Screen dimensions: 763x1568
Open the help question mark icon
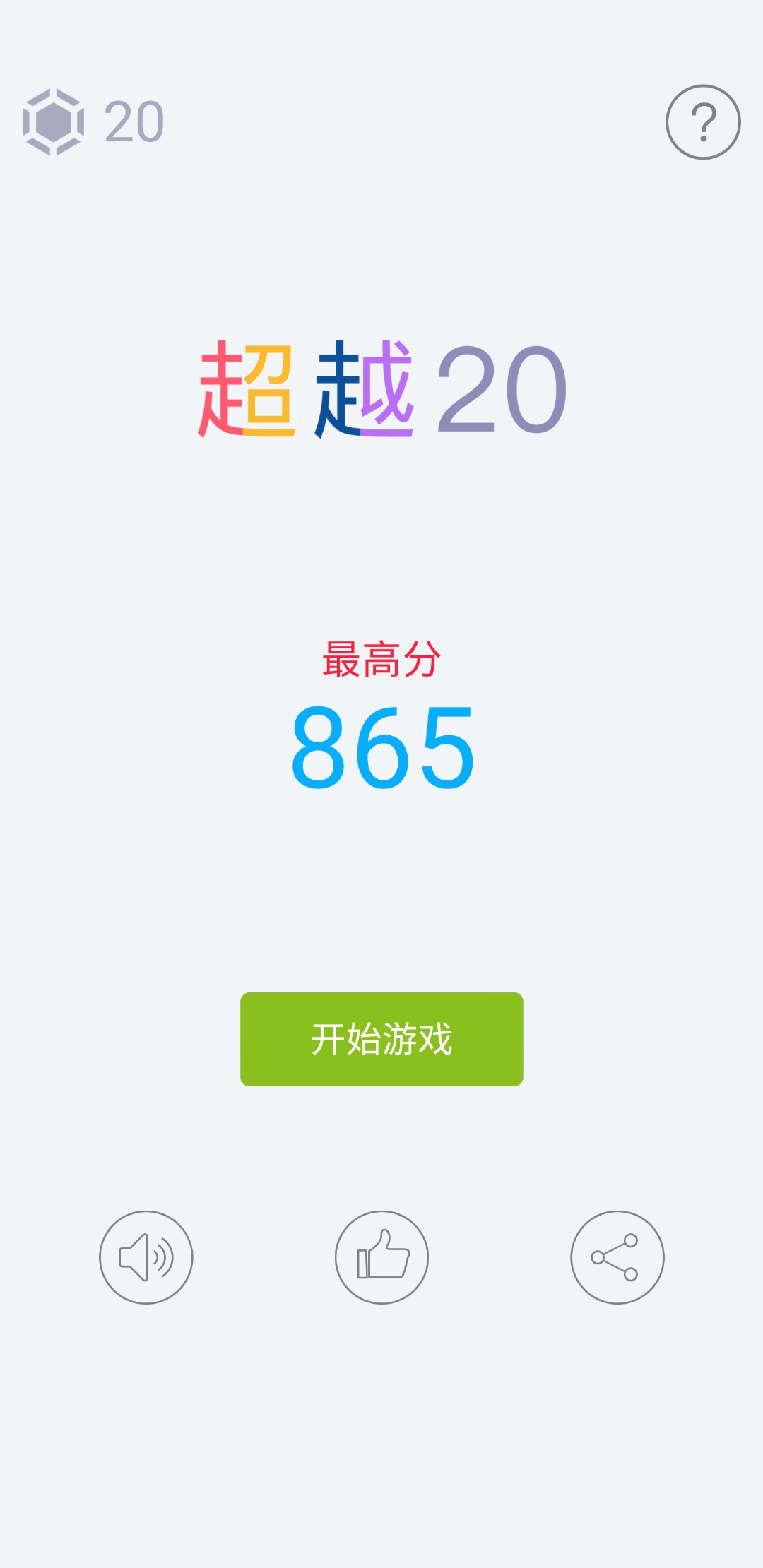click(703, 122)
